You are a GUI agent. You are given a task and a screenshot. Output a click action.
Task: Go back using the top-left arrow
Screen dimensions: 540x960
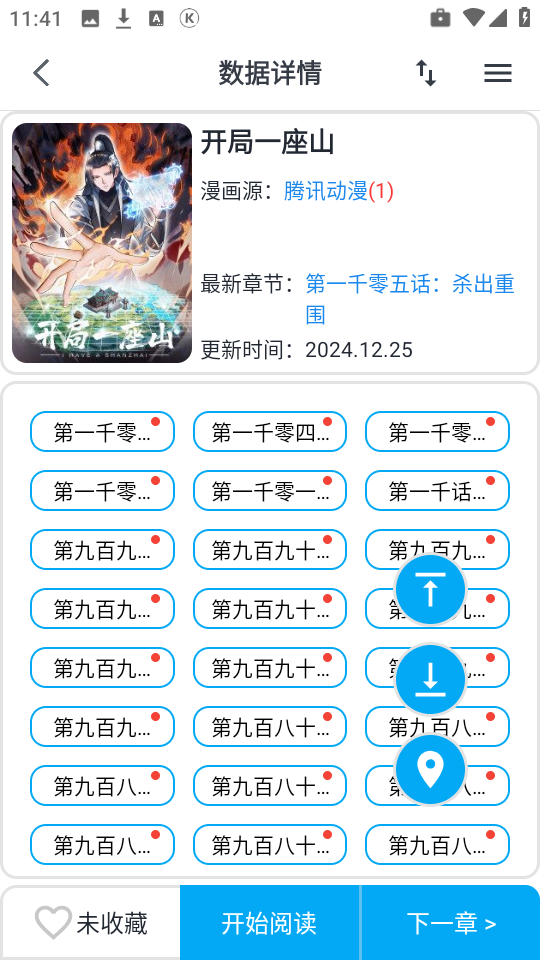[x=42, y=73]
